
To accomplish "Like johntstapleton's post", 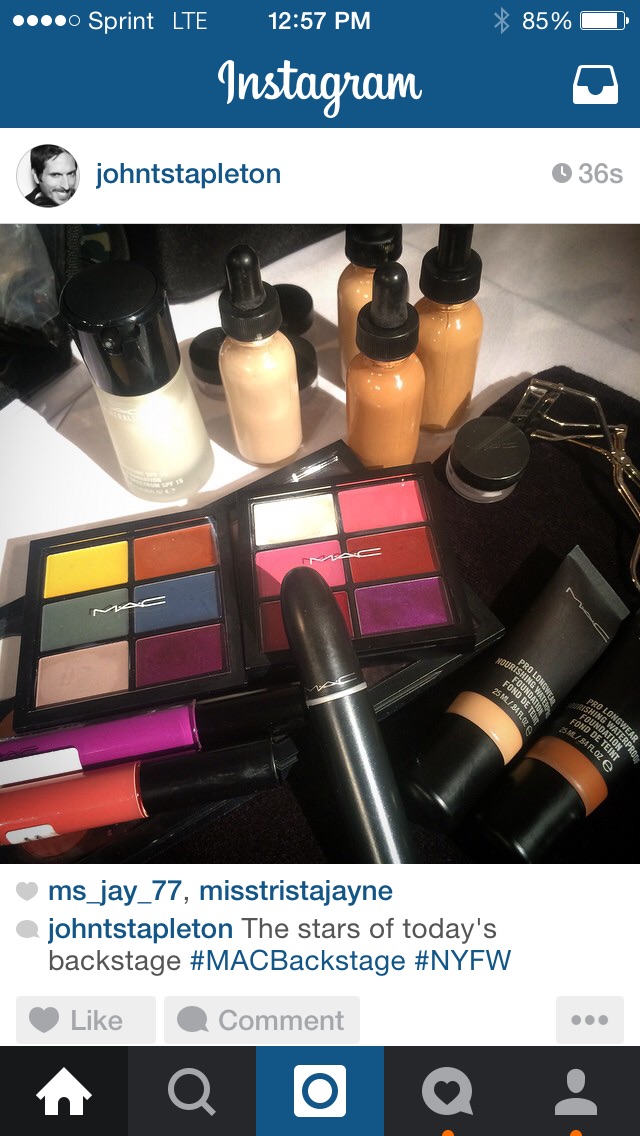I will 86,1020.
